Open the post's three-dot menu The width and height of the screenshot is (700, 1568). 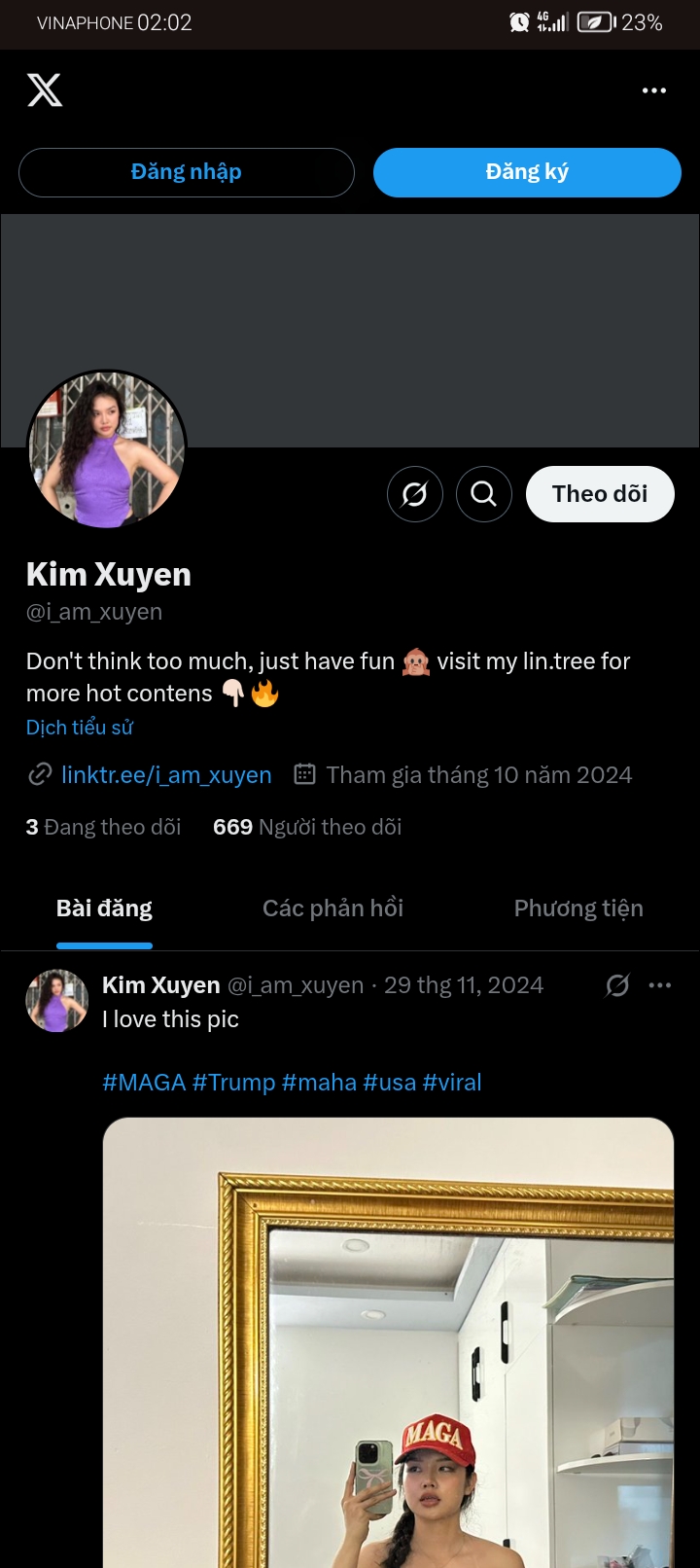(660, 985)
